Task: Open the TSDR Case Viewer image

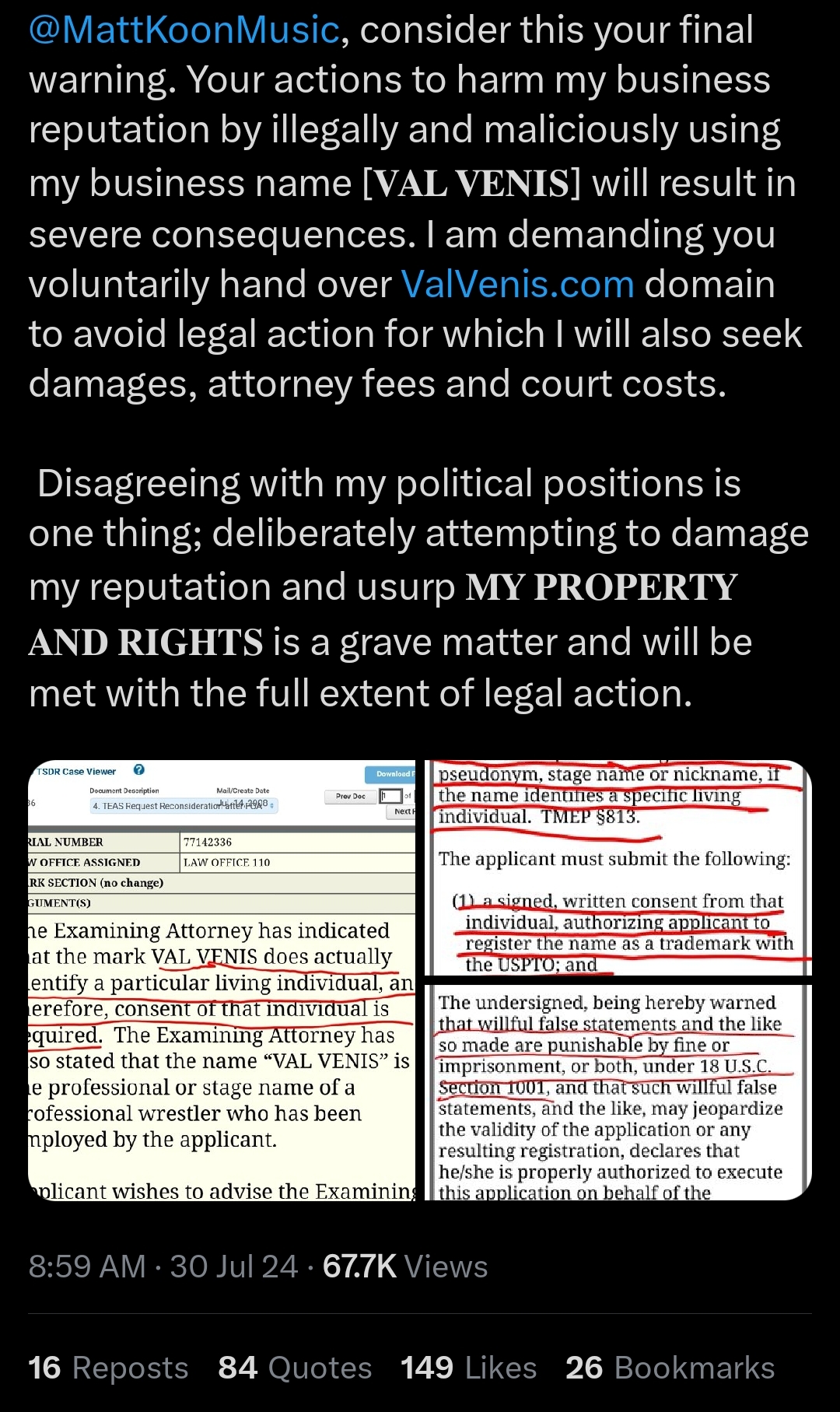Action: click(222, 980)
